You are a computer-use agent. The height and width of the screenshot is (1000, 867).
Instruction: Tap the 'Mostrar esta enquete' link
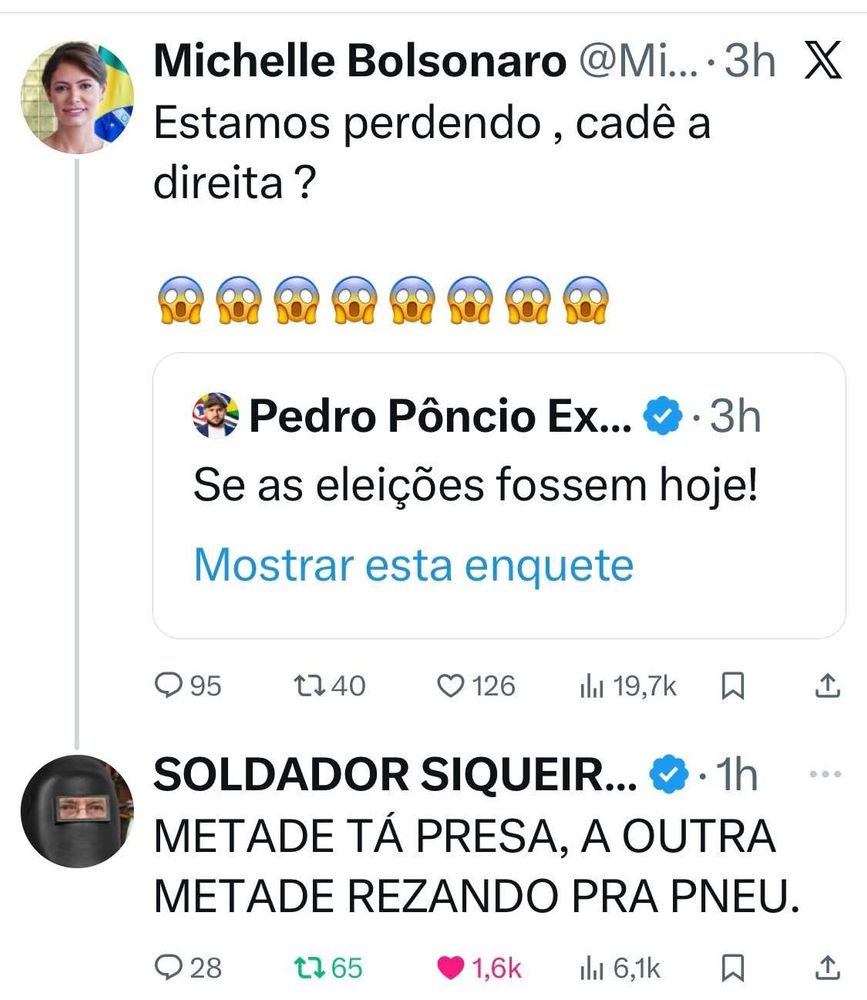[413, 565]
